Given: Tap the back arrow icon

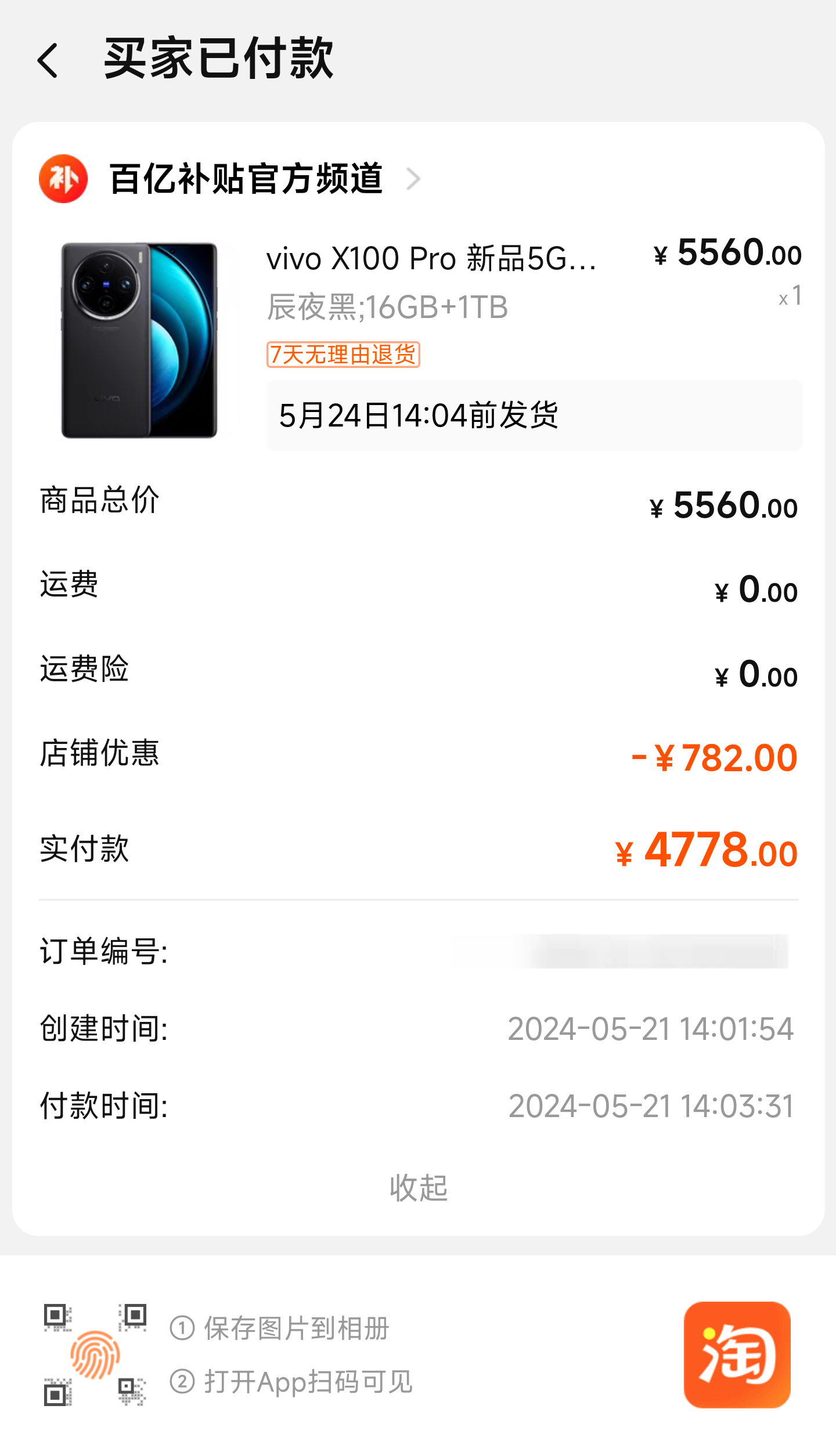Looking at the screenshot, I should click(49, 61).
